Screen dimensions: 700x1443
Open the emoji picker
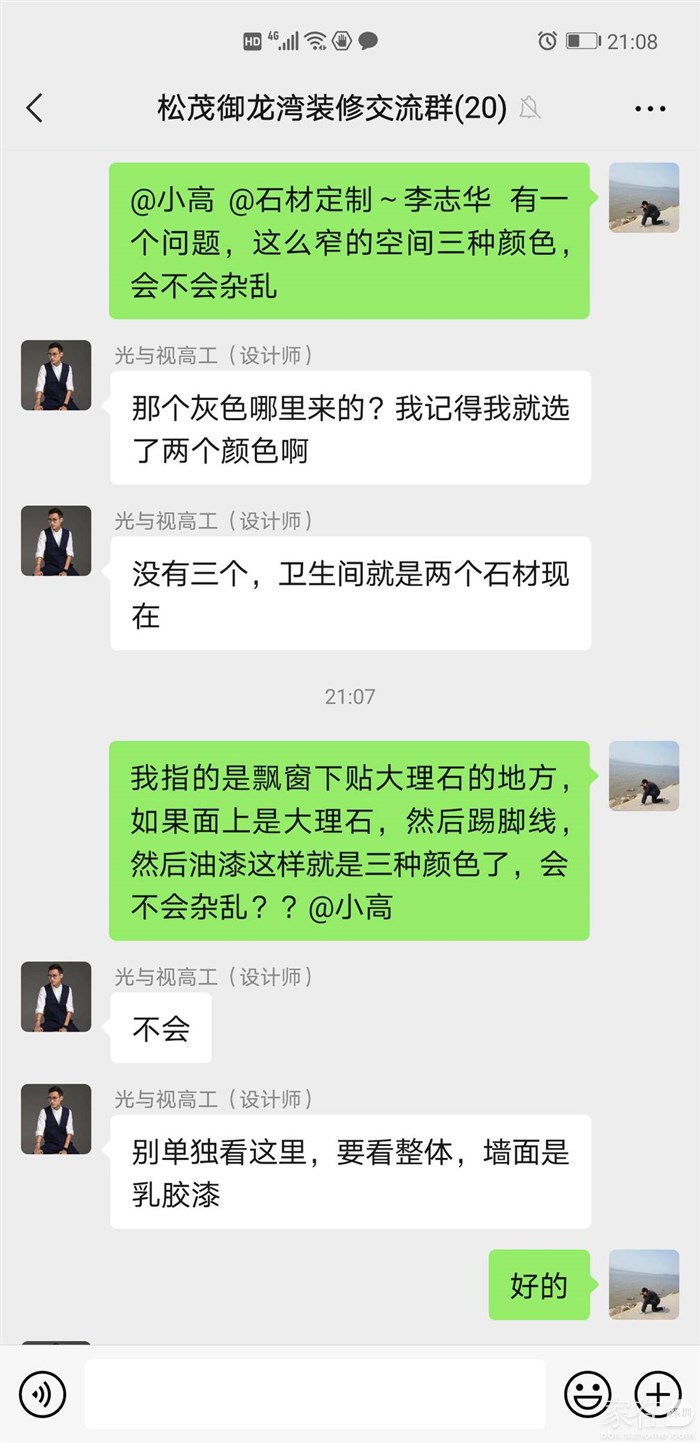tap(588, 1393)
